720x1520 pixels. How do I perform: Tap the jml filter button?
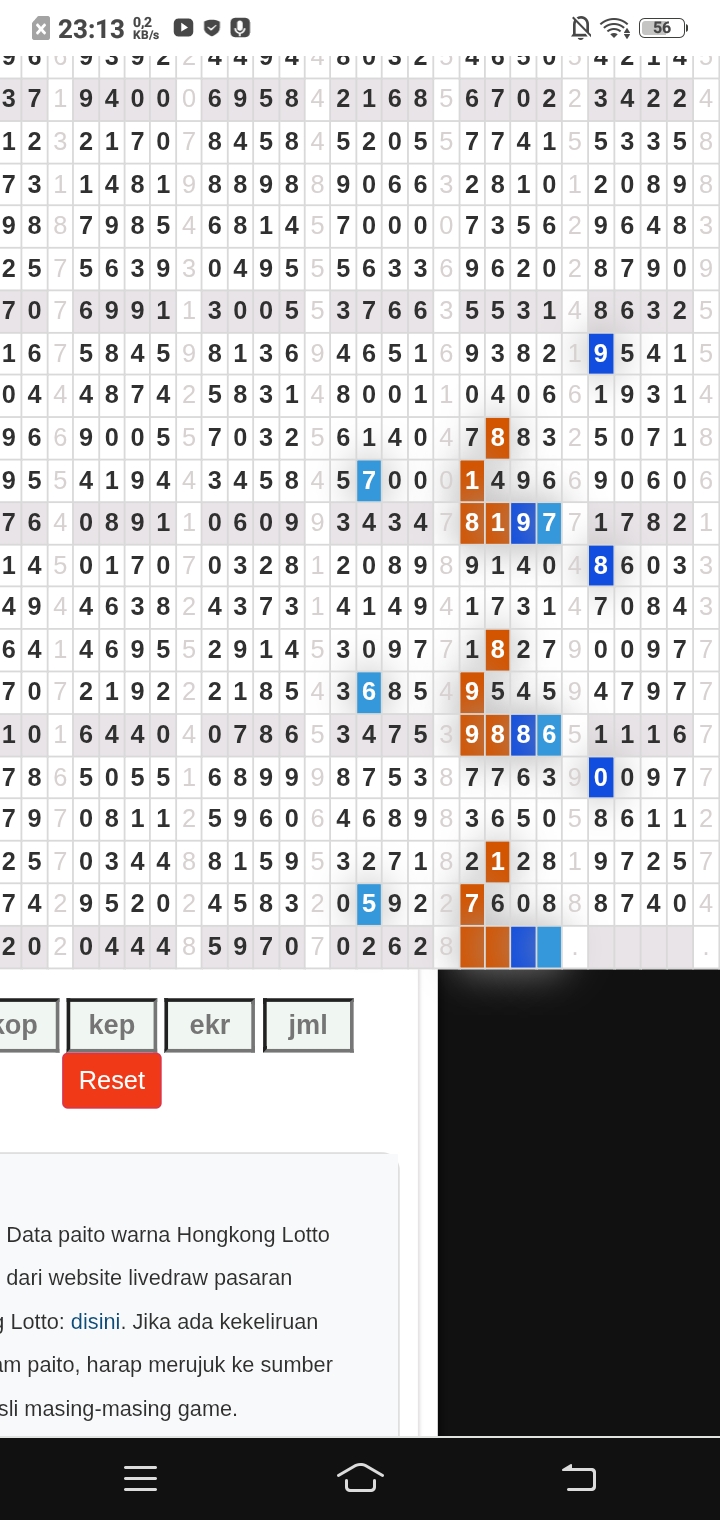pos(308,1025)
